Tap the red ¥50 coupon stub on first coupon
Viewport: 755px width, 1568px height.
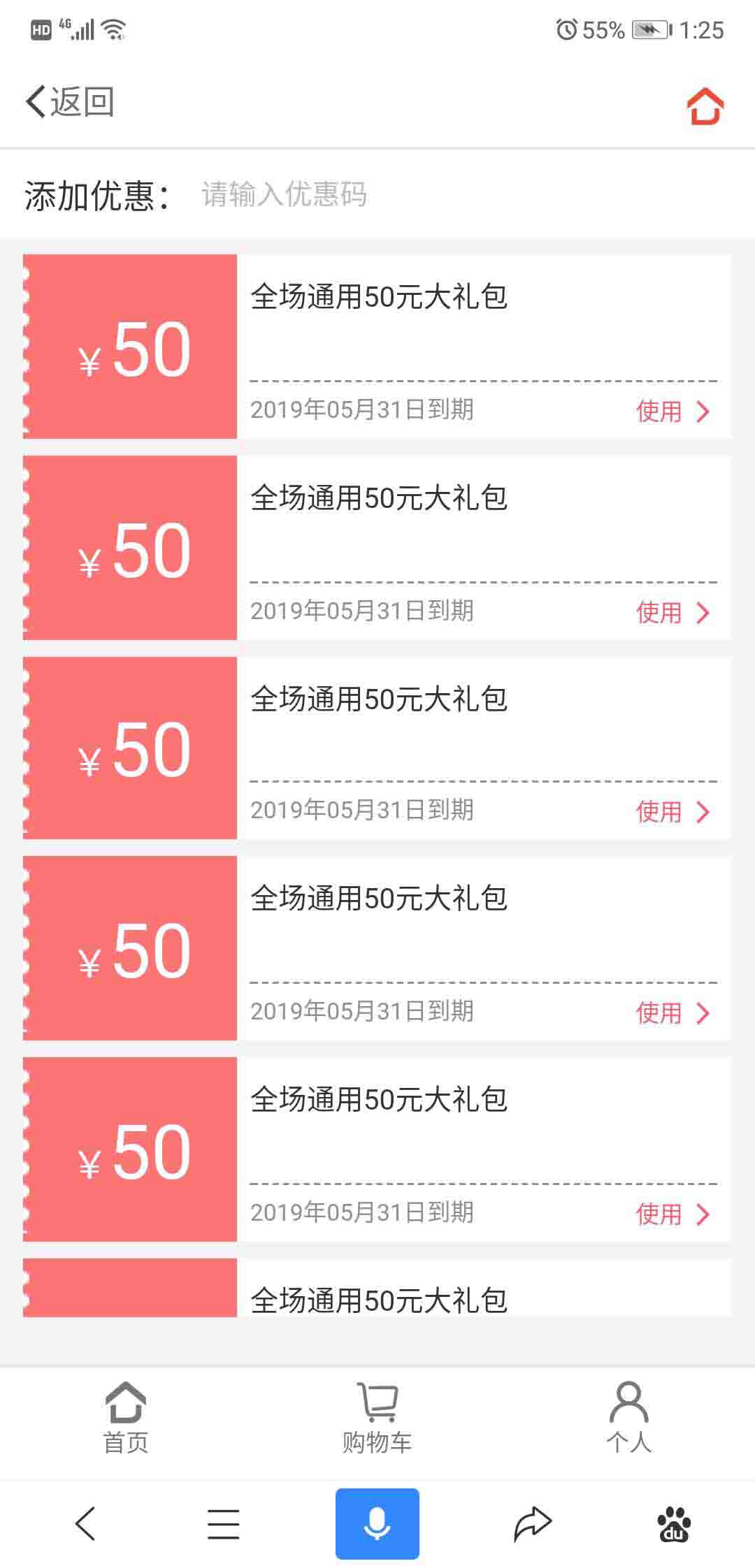pos(131,347)
